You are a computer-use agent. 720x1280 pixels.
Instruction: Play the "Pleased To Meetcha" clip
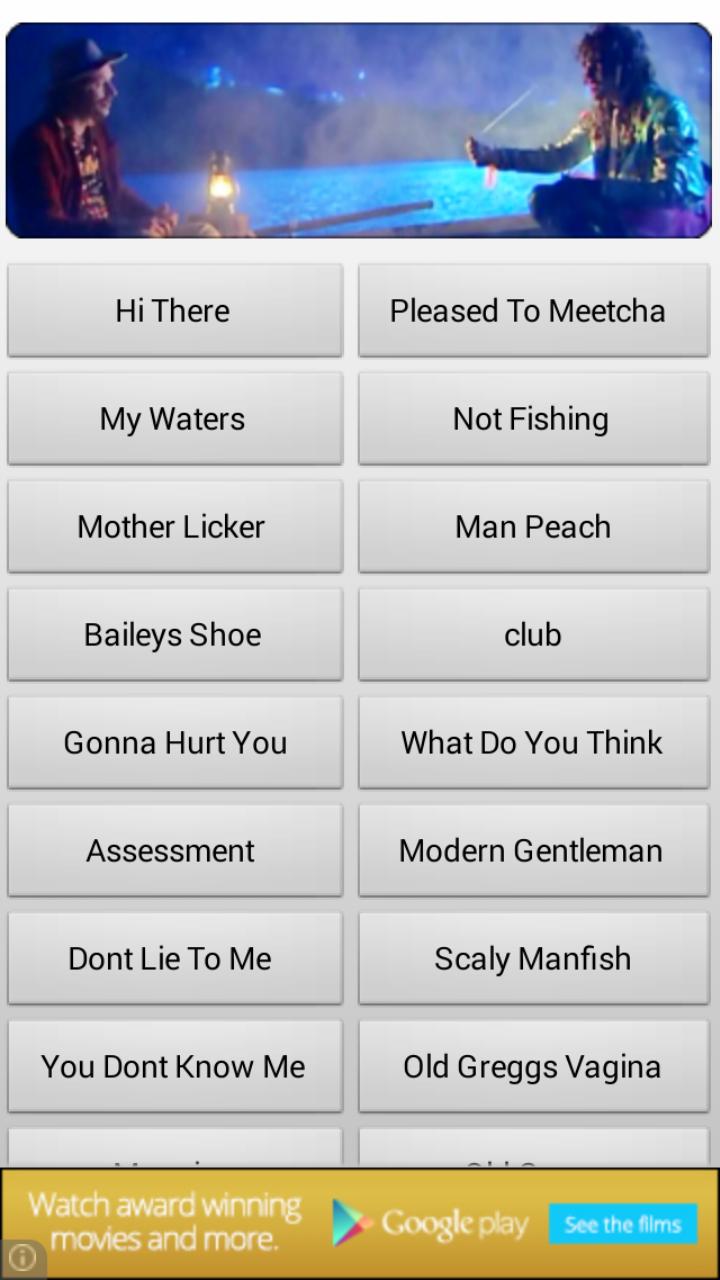point(533,310)
